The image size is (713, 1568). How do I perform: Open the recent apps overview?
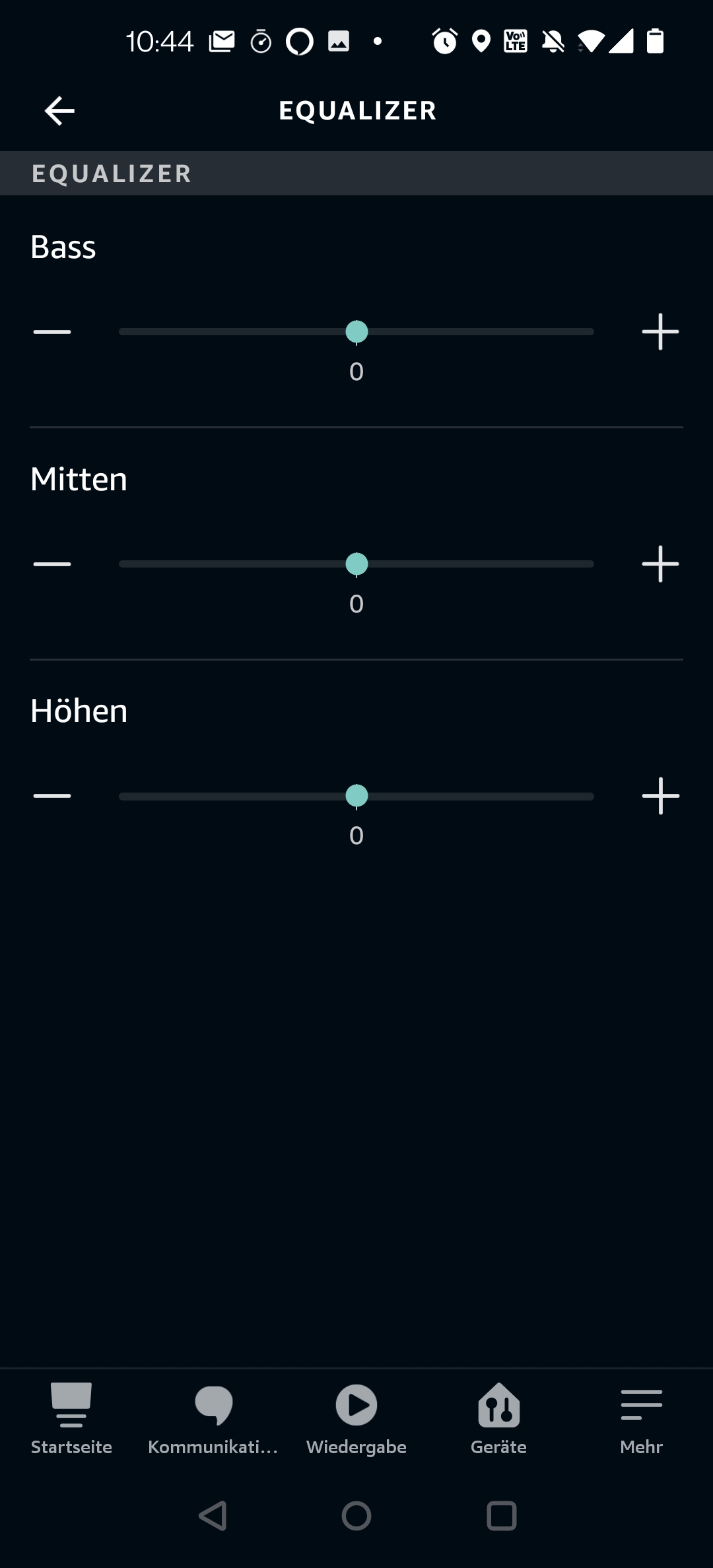point(501,1516)
